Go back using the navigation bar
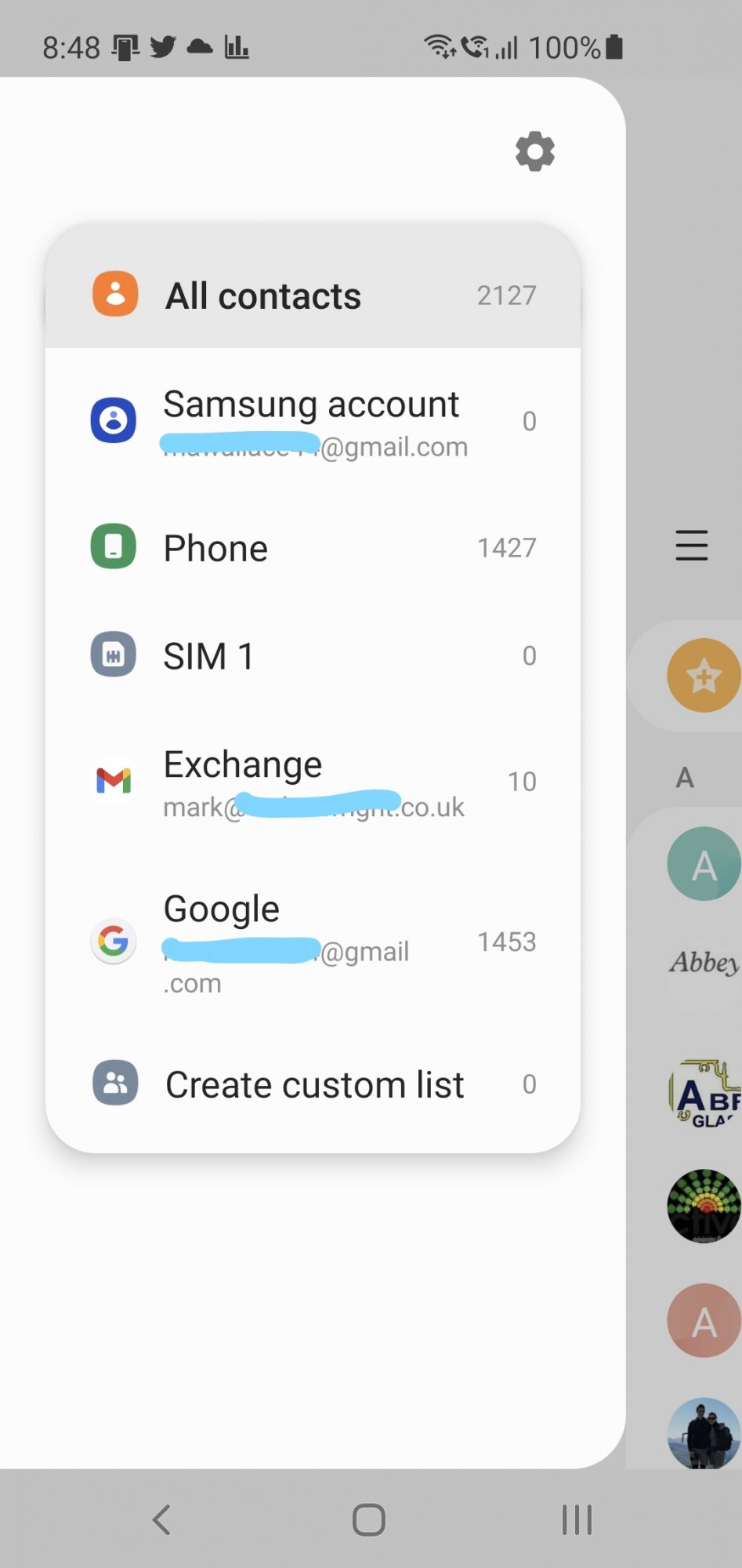The height and width of the screenshot is (1568, 742). click(161, 1519)
